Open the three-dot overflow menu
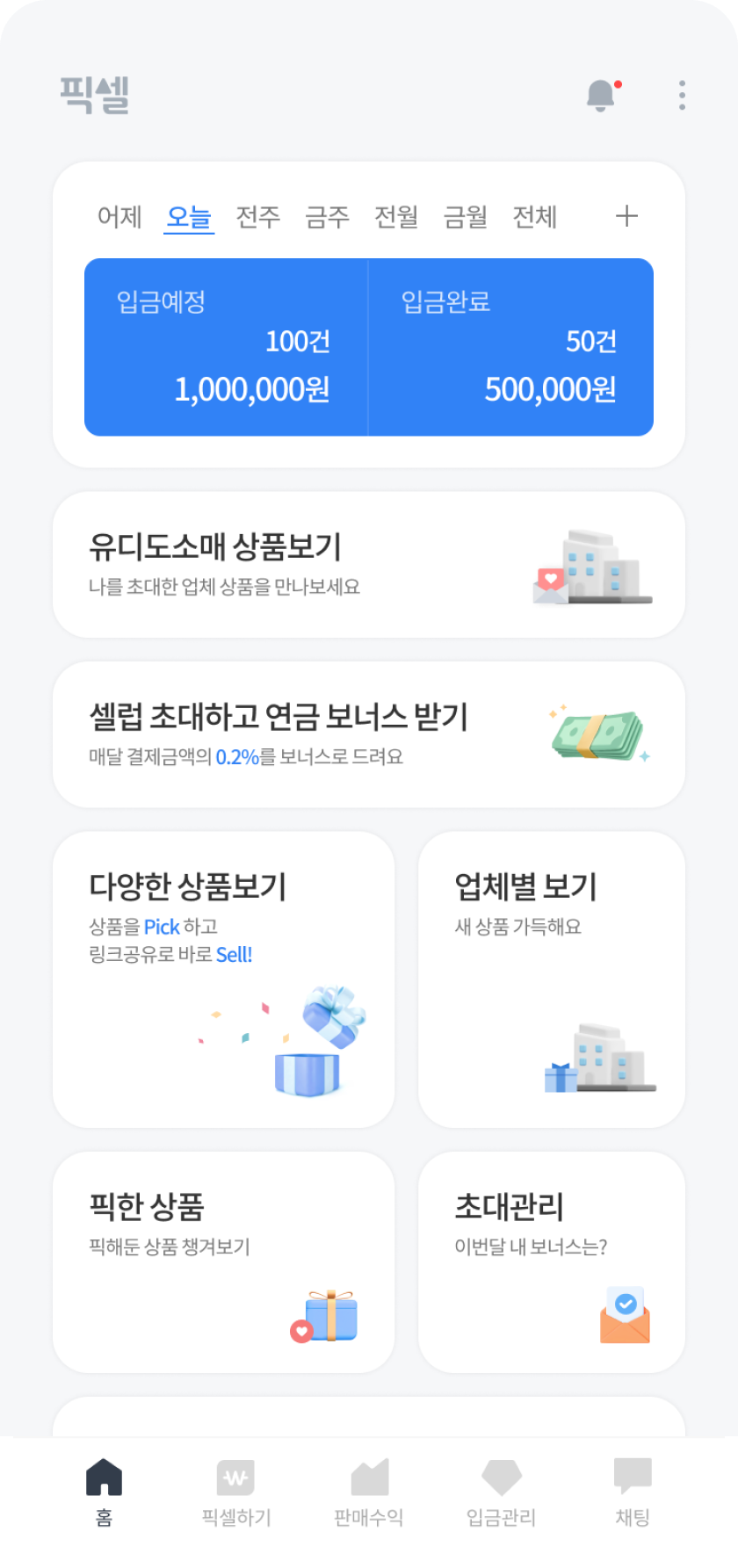 (x=682, y=95)
